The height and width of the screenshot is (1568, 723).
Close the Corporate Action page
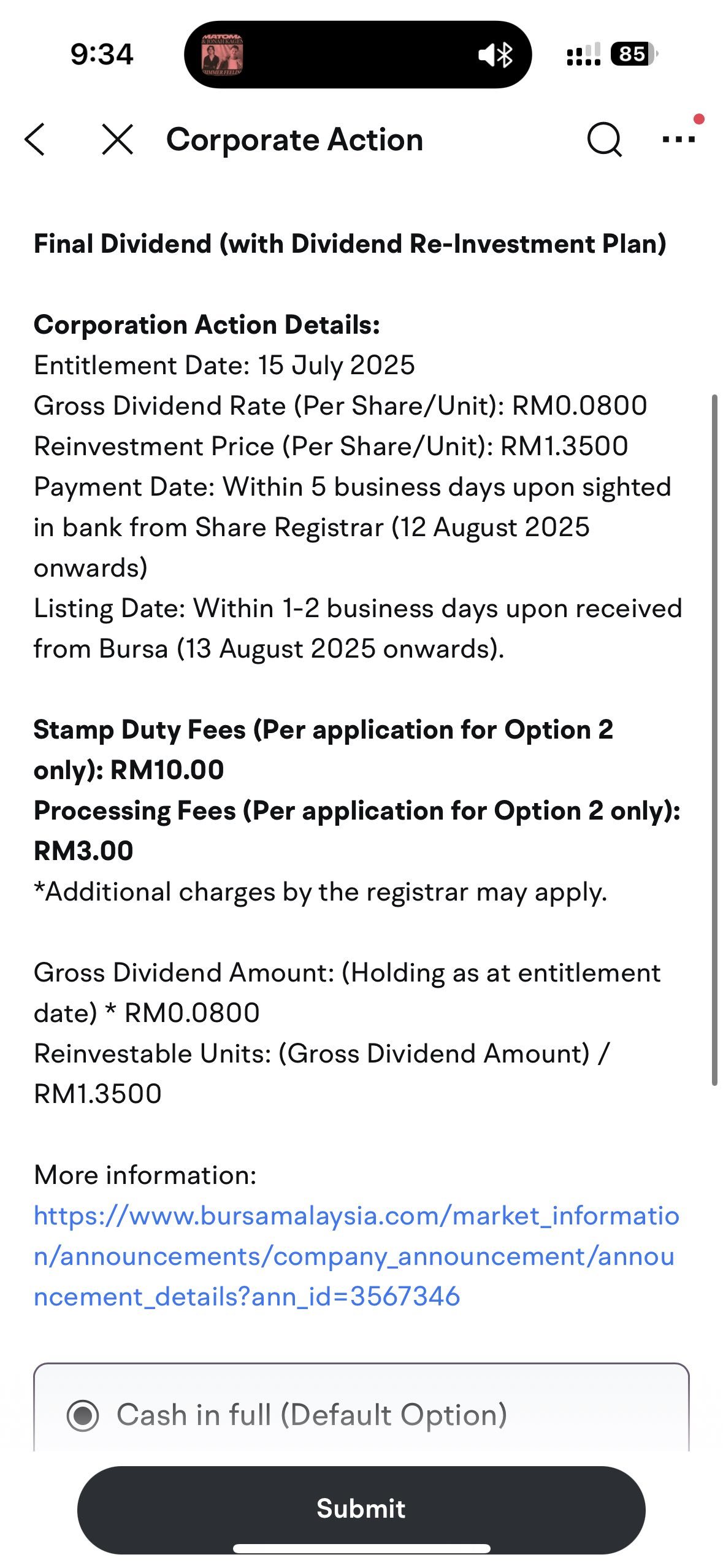[117, 139]
